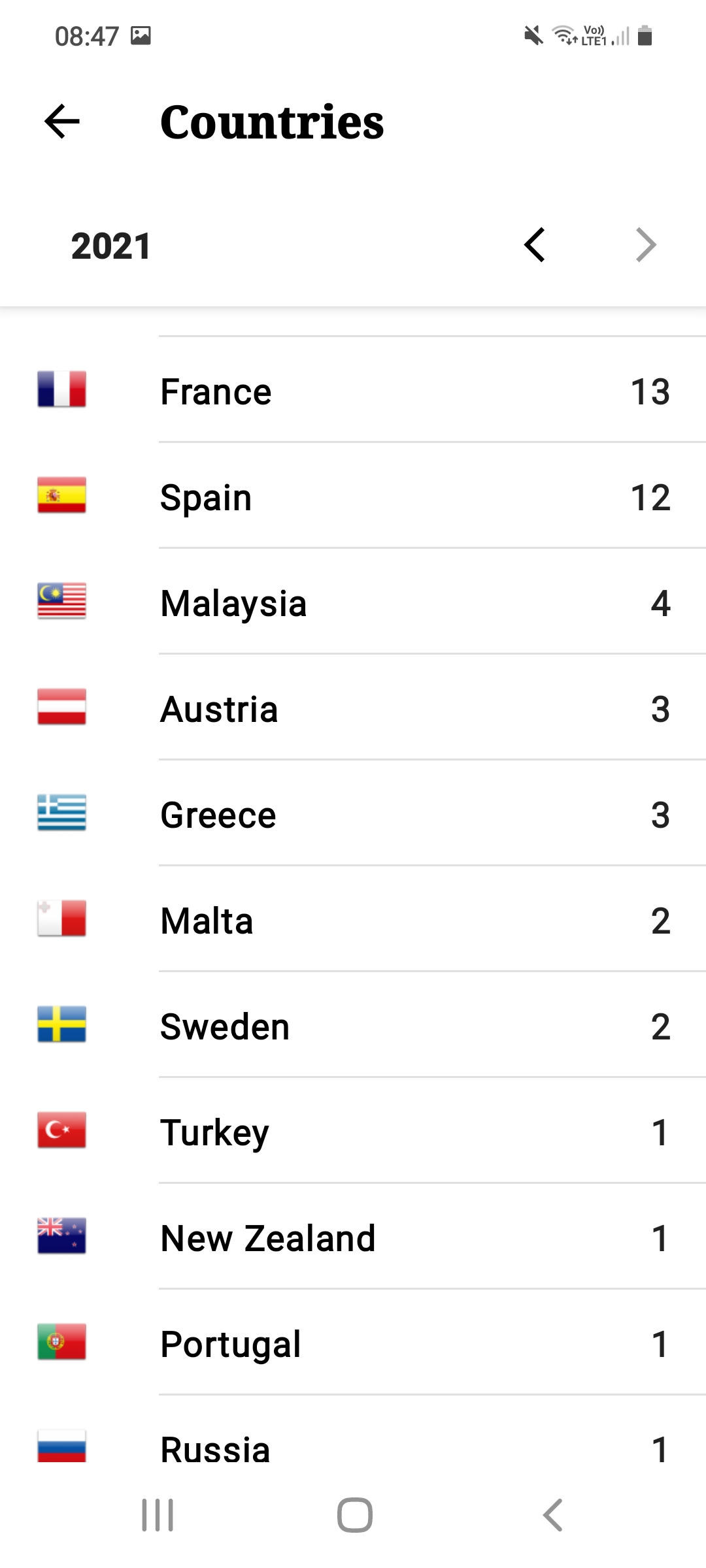Open New Zealand from the list
This screenshot has height=1568, width=706.
click(353, 1237)
